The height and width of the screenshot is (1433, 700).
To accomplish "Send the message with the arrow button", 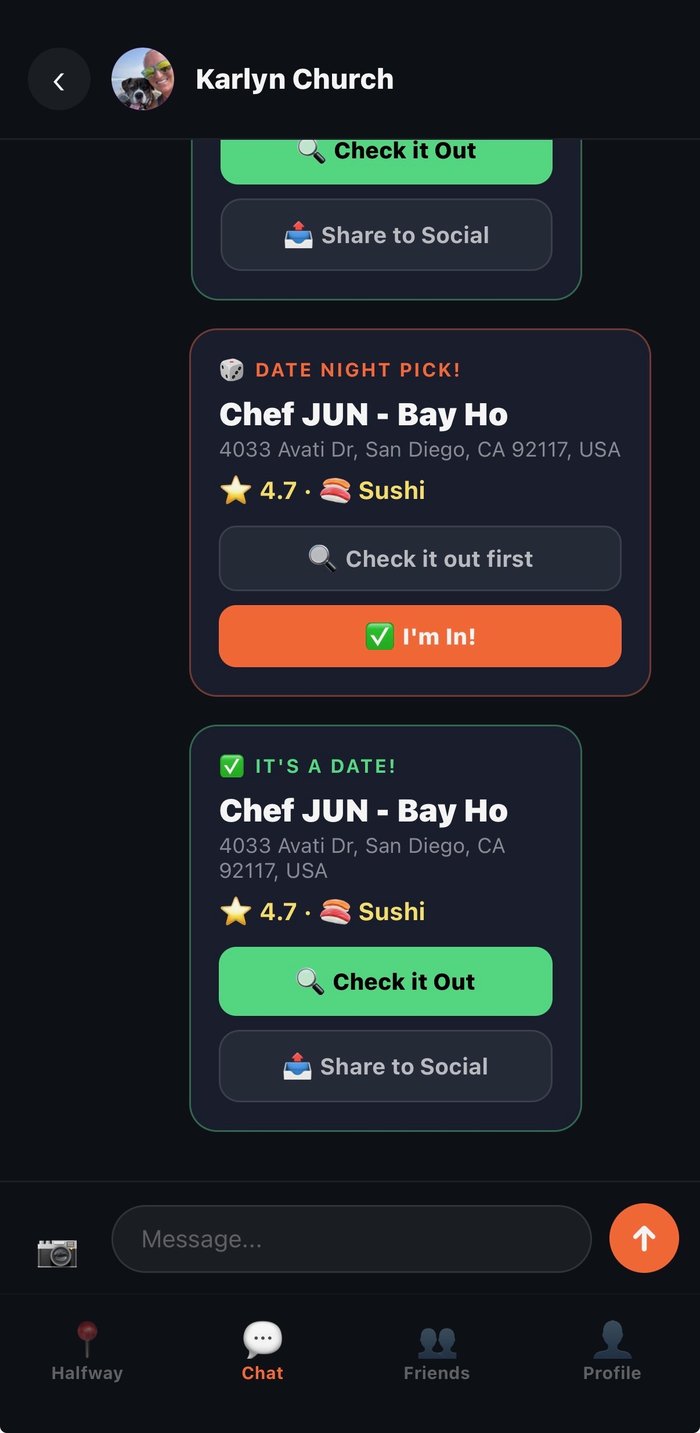I will point(644,1238).
